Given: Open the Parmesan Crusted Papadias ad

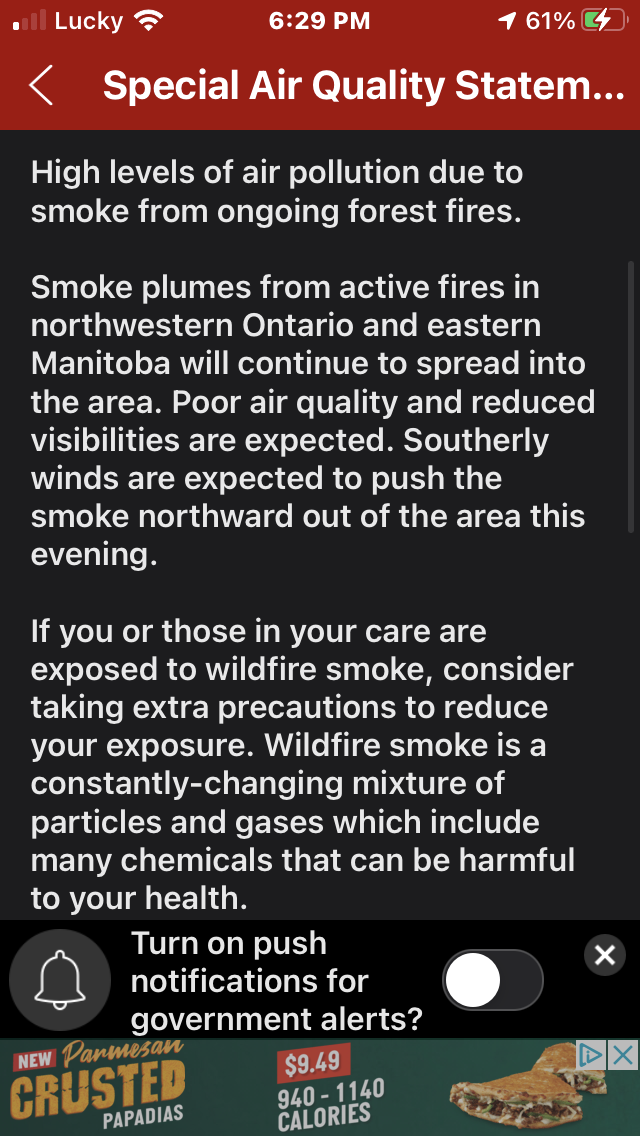Looking at the screenshot, I should point(300,1090).
